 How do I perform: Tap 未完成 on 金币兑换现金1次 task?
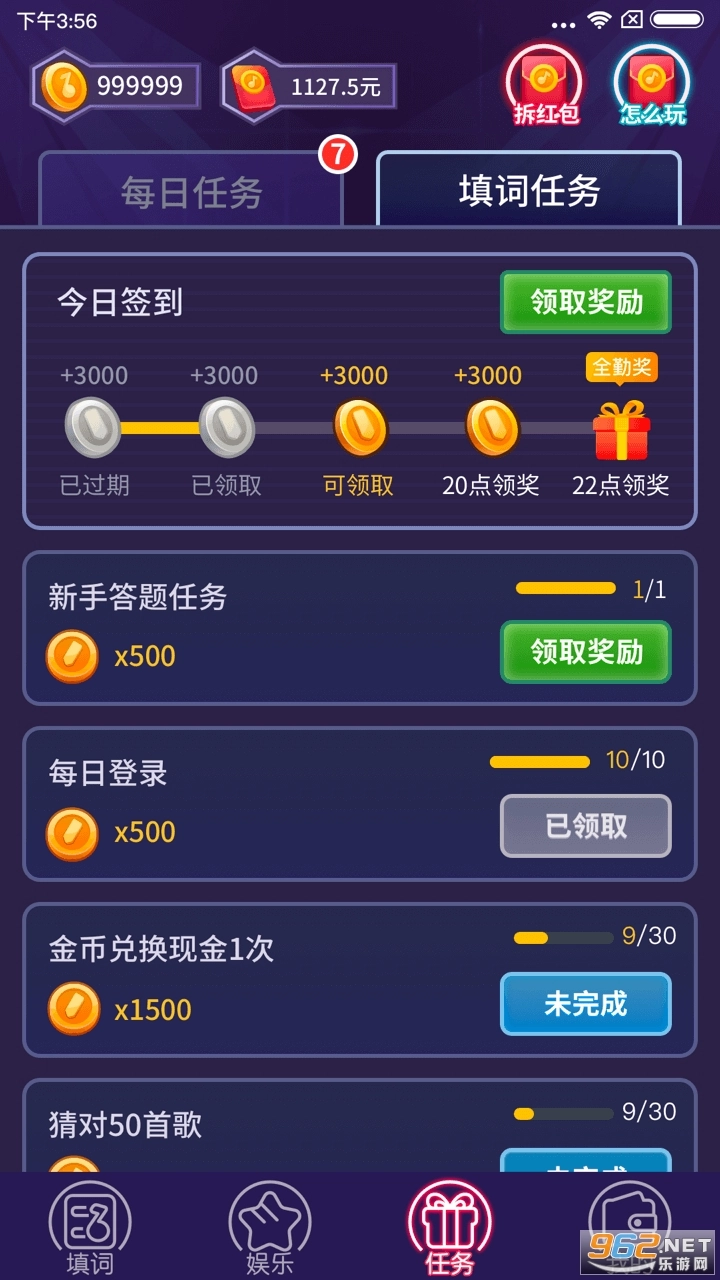click(x=585, y=1004)
